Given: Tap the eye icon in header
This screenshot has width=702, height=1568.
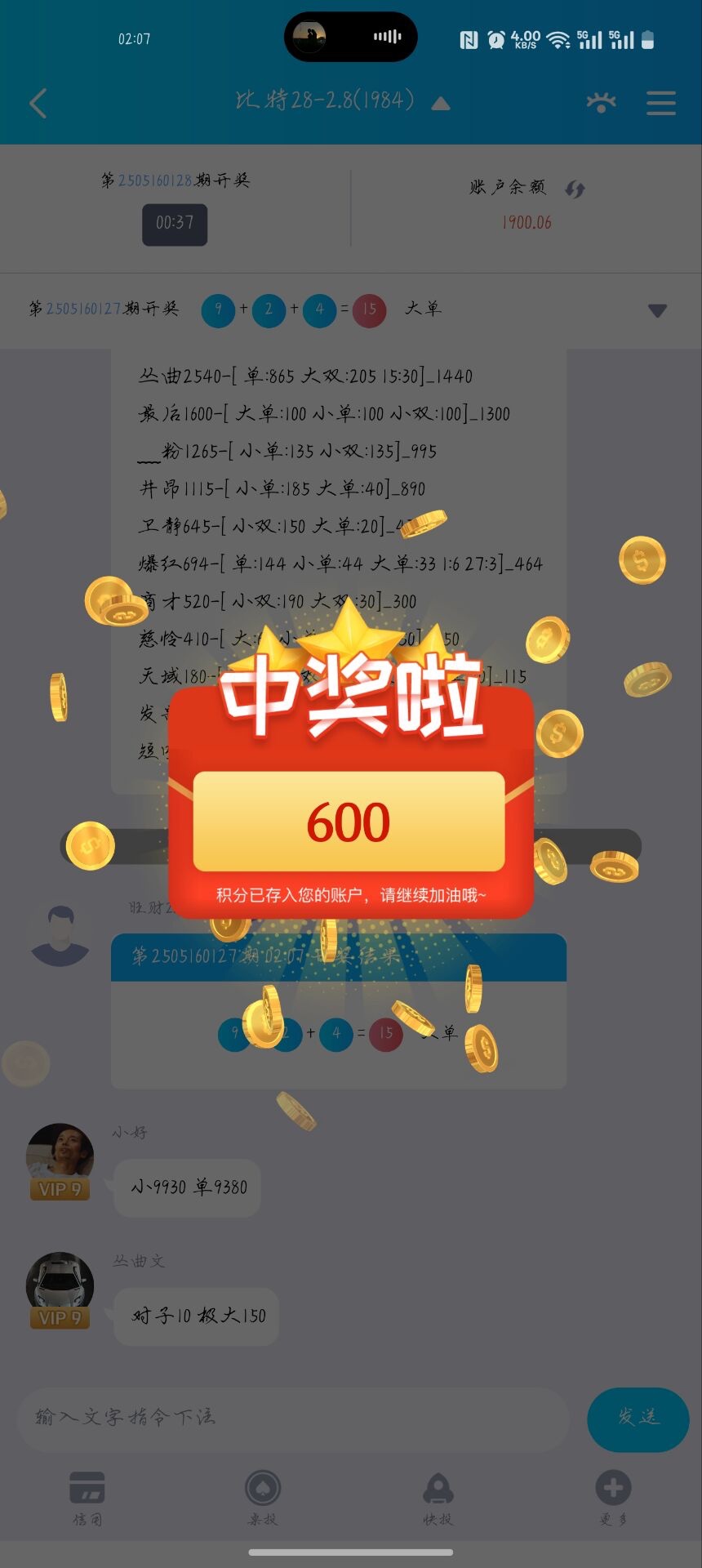Looking at the screenshot, I should point(601,103).
